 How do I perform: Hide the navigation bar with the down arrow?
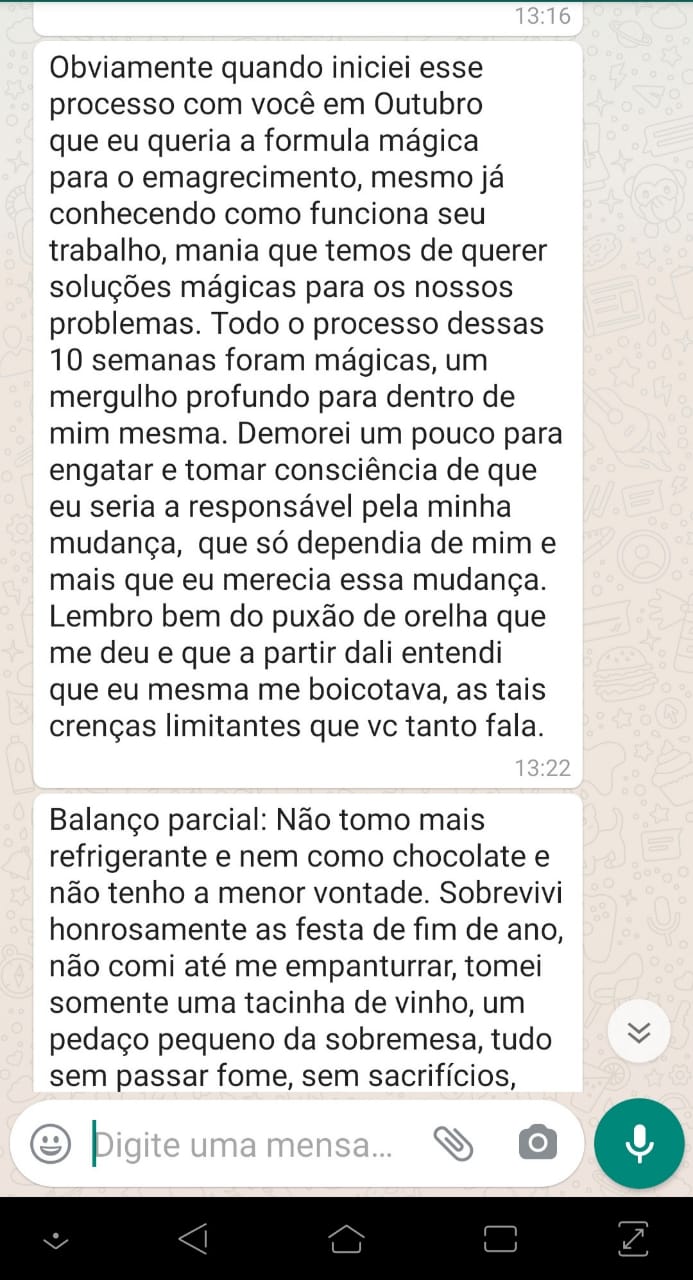click(56, 1240)
